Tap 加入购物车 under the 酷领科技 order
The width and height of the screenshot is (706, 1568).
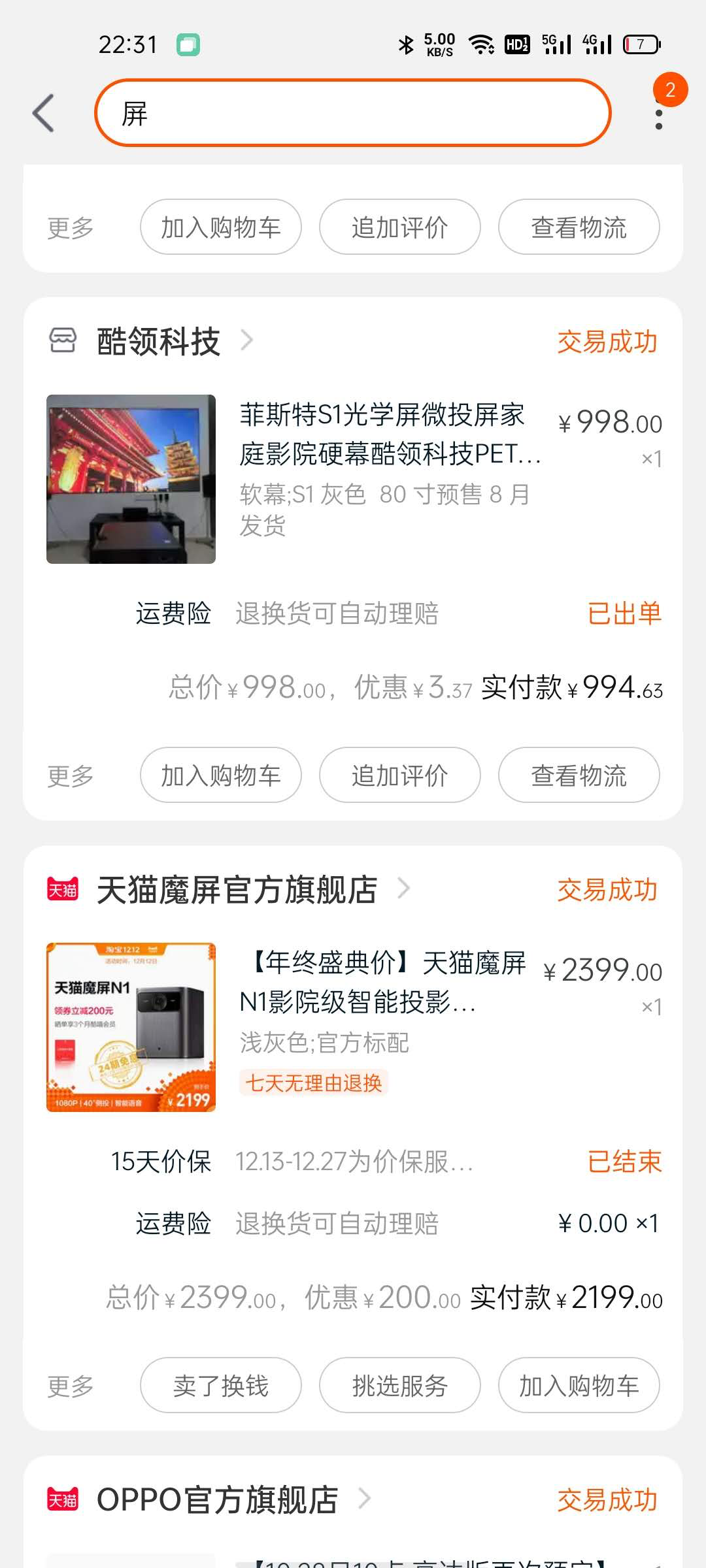point(221,776)
